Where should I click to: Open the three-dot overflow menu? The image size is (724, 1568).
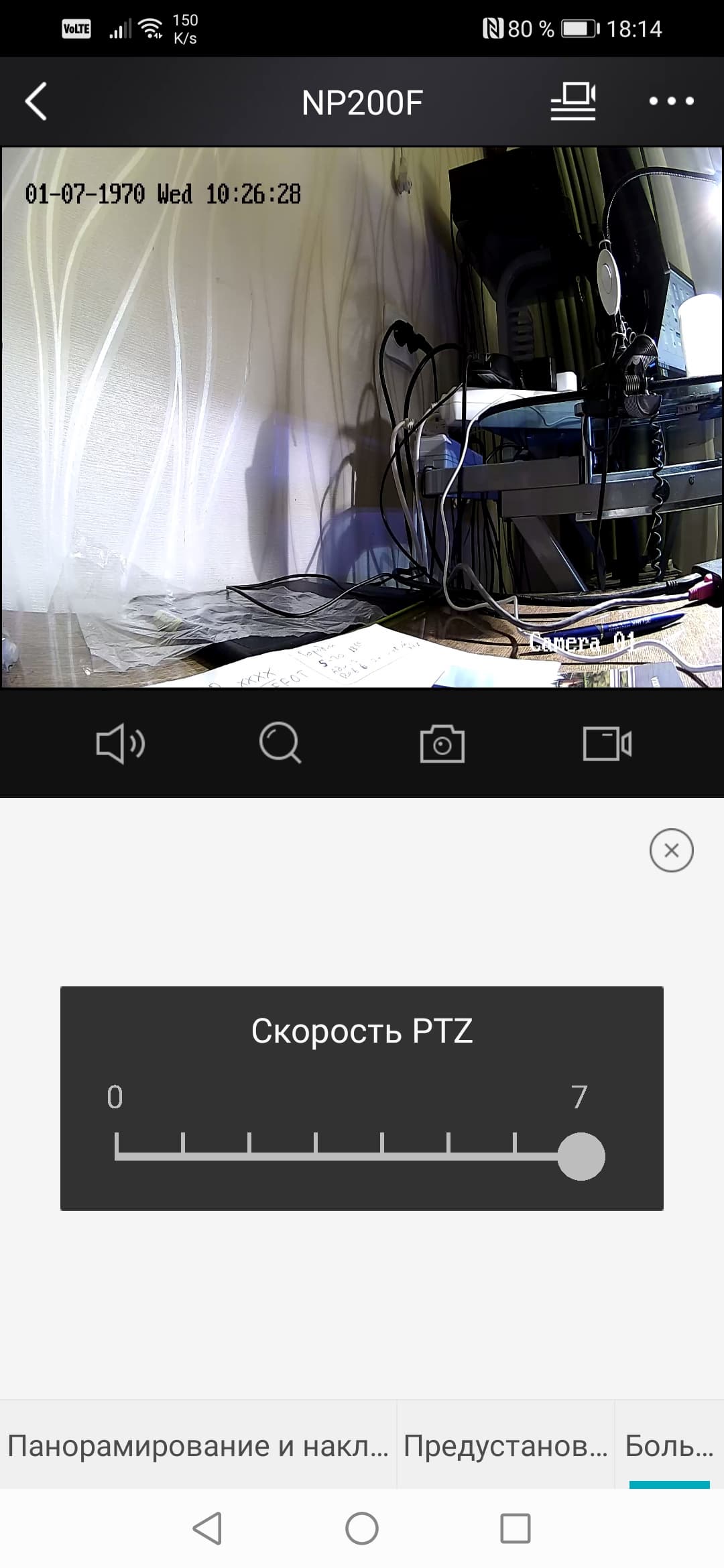coord(671,102)
